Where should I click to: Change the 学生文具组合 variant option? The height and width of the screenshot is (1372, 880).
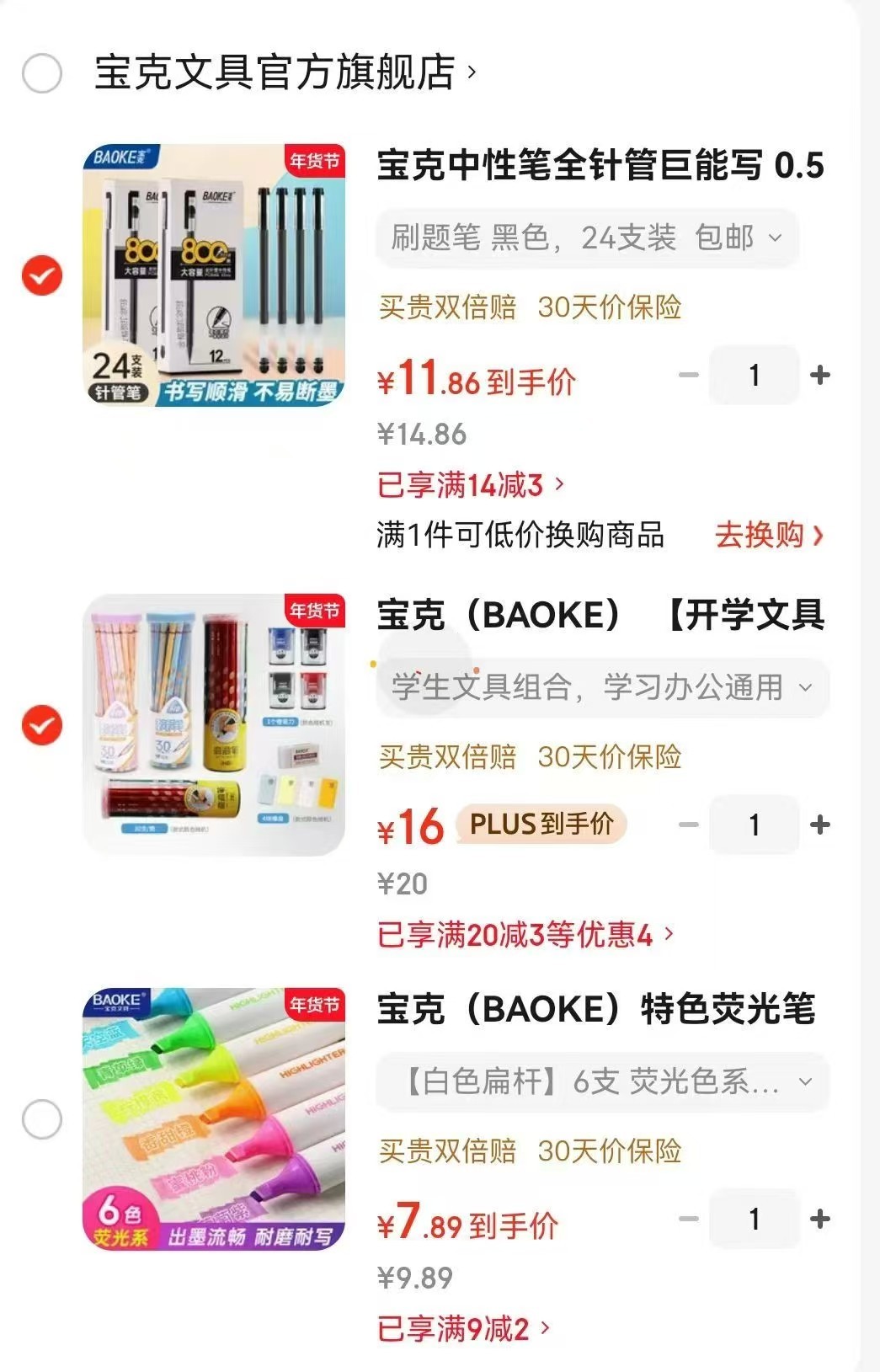click(x=602, y=687)
